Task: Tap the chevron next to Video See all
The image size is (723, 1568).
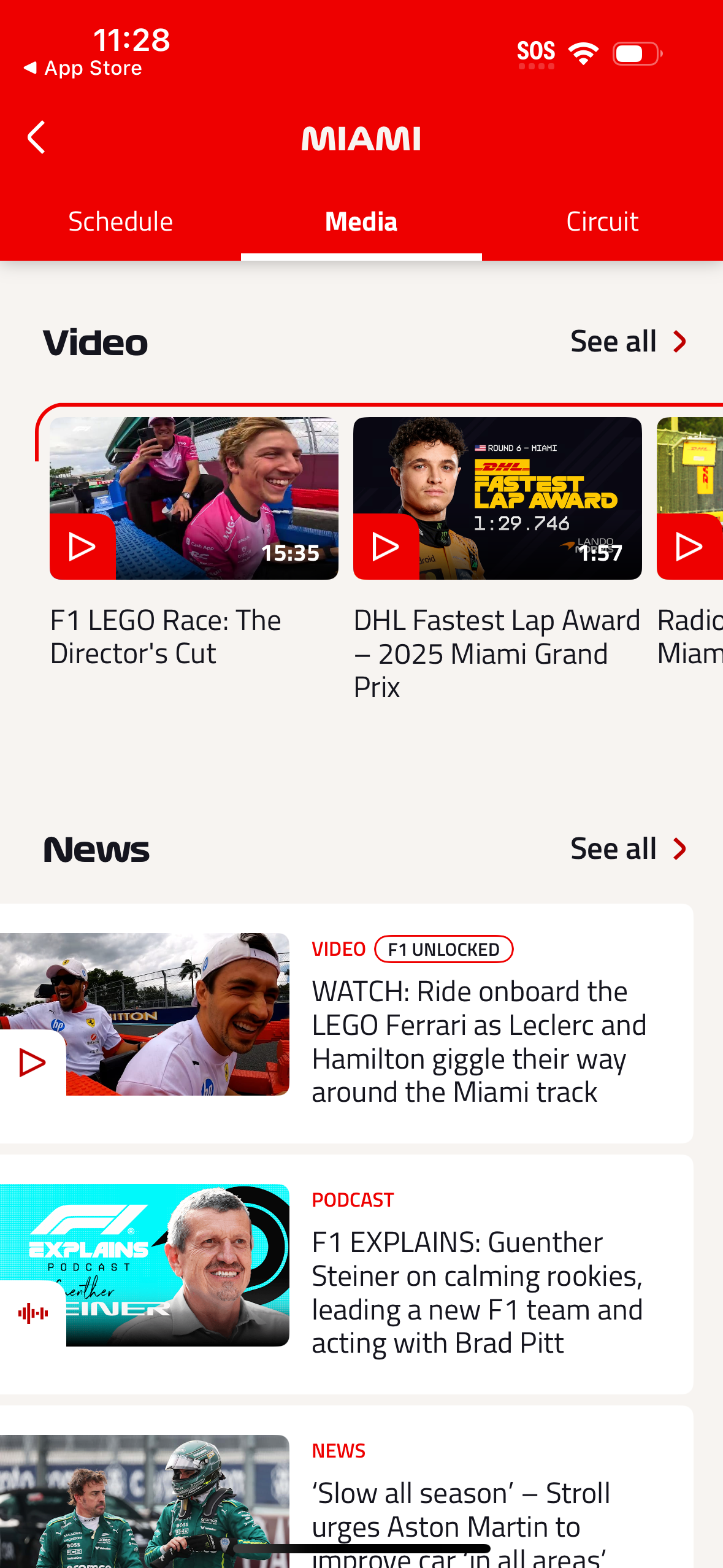Action: (678, 342)
